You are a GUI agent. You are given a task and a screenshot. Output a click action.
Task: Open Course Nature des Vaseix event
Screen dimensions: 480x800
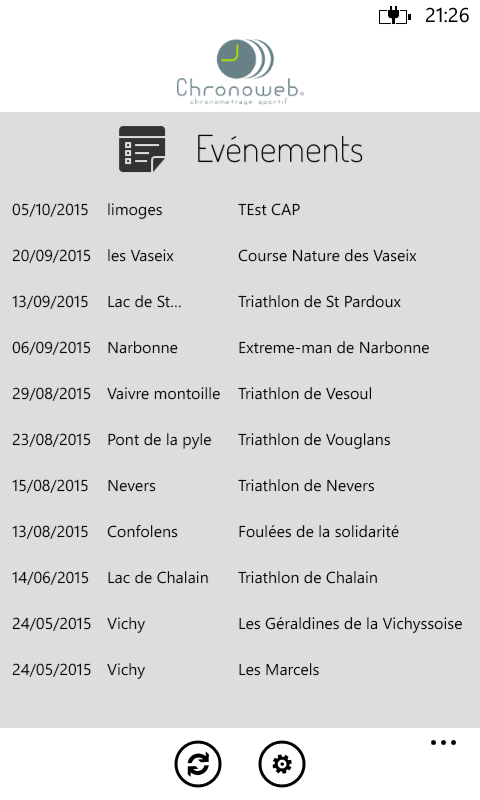[240, 256]
